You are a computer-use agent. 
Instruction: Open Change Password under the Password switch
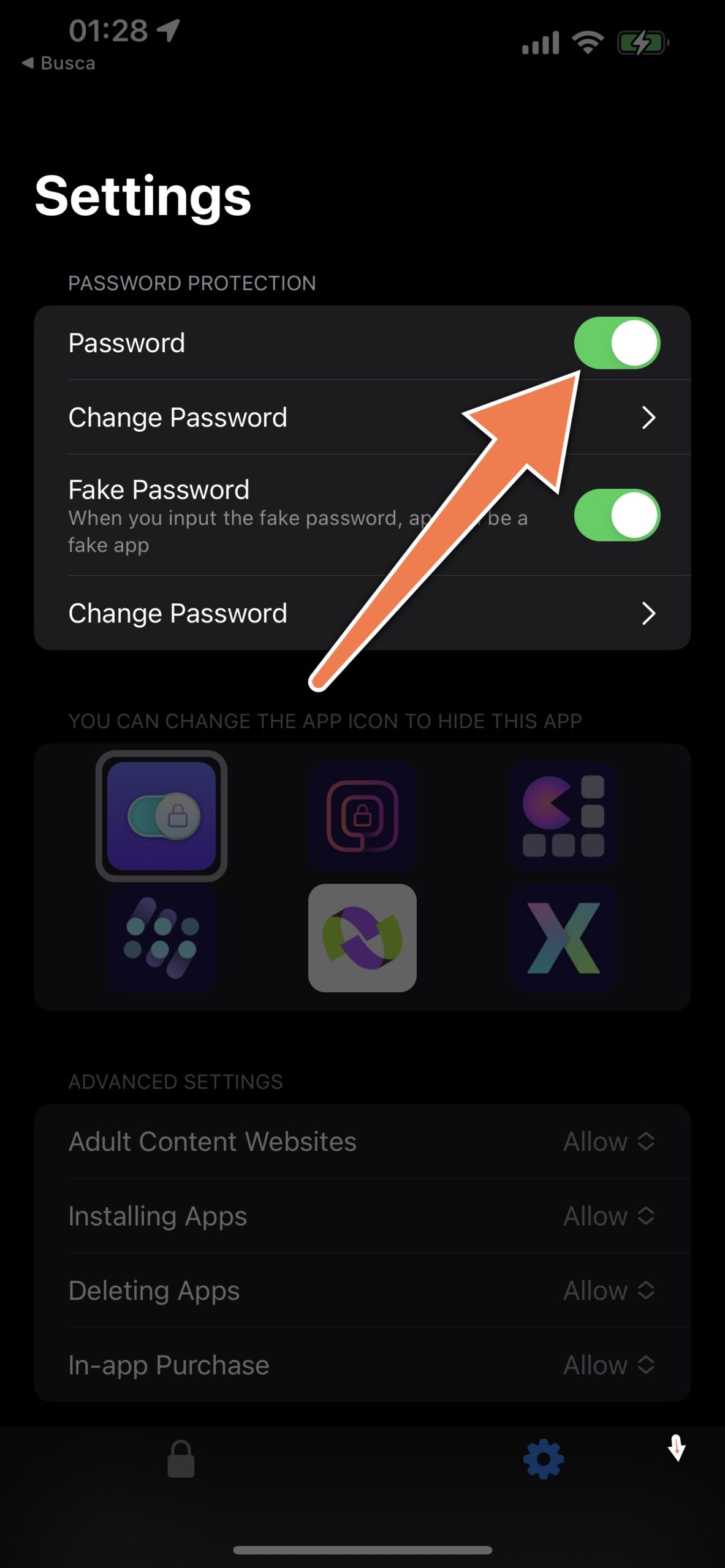(x=362, y=417)
